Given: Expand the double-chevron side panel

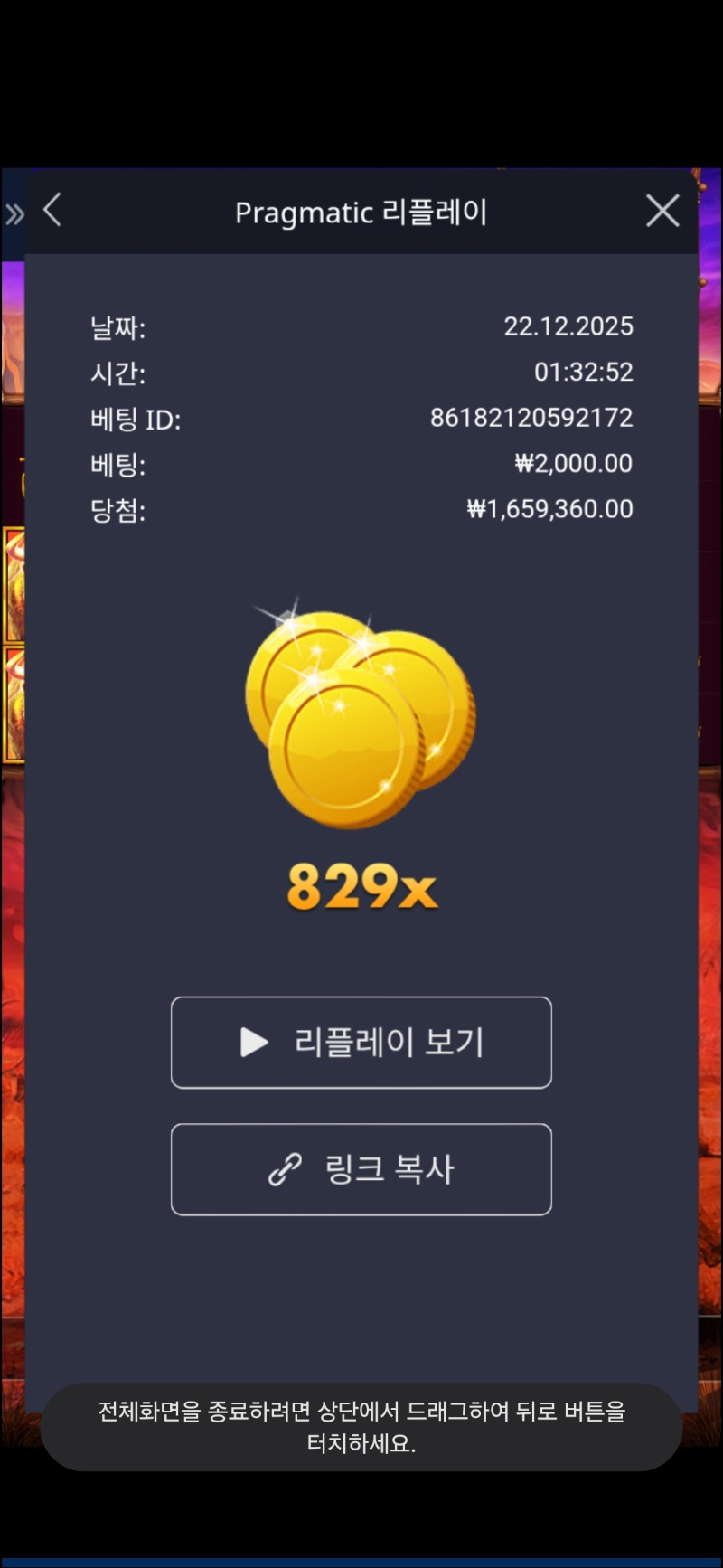Looking at the screenshot, I should [14, 214].
